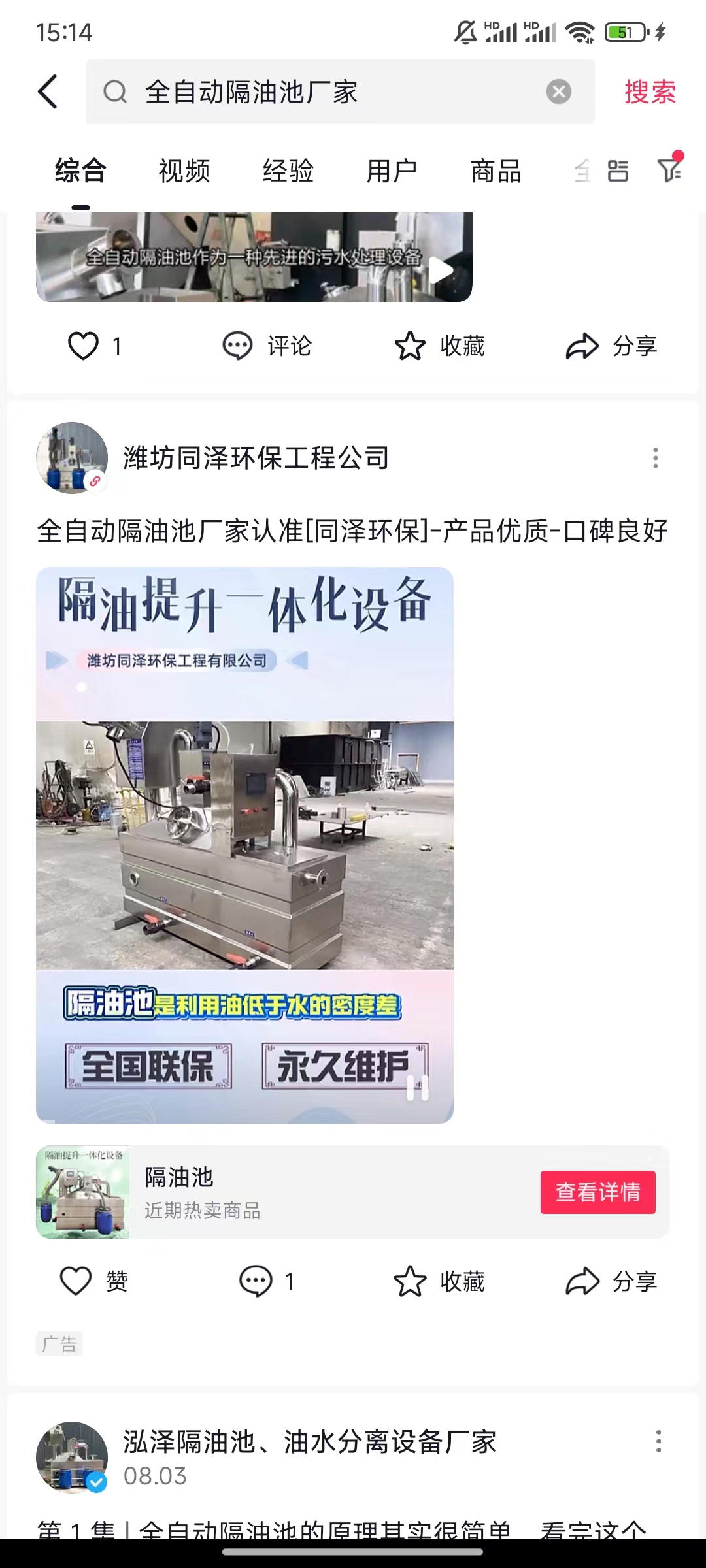
Task: Share the 潍坊同泽环保 post via 分享
Action: (611, 1281)
